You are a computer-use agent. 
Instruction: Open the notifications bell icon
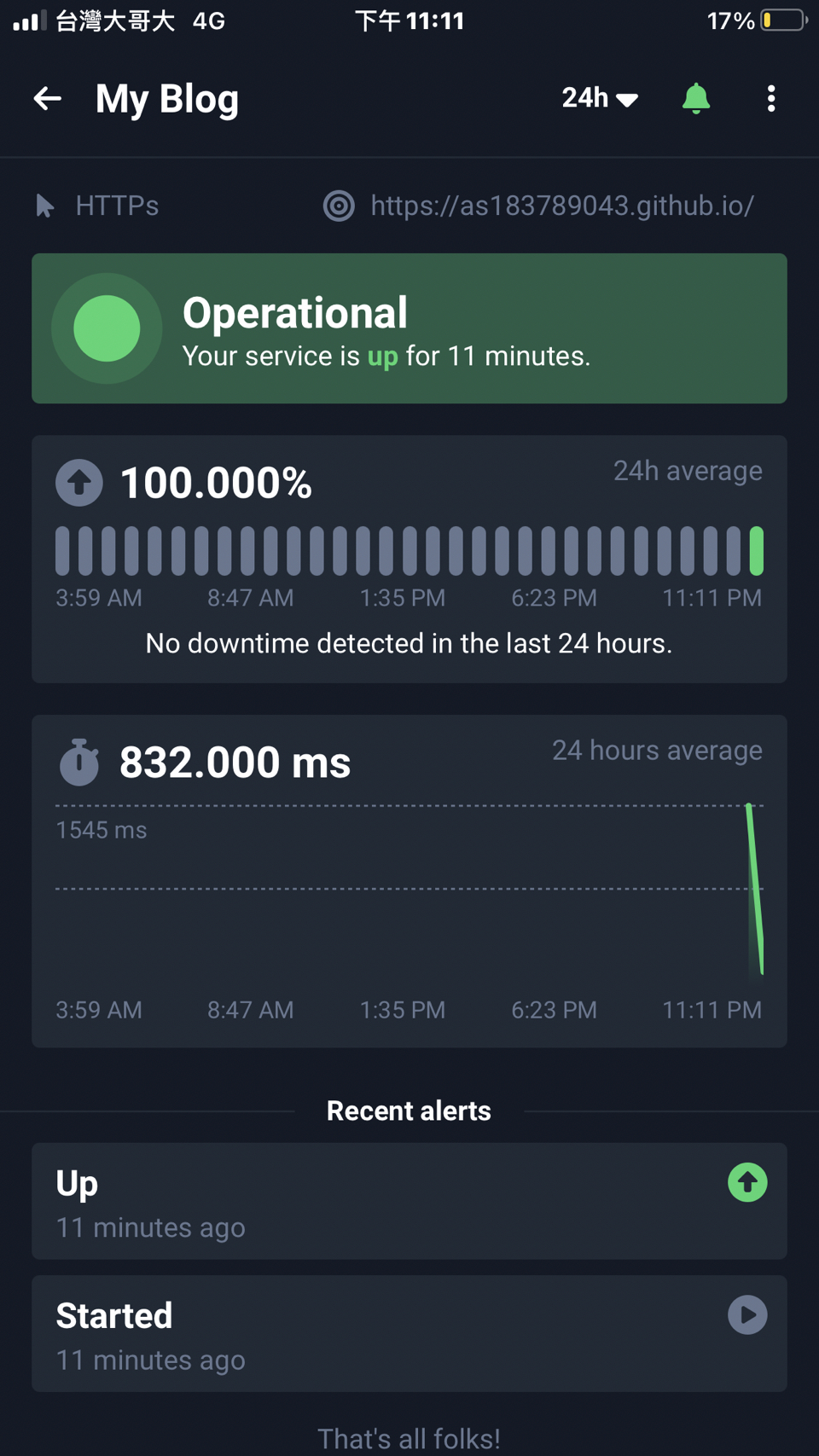click(x=696, y=98)
